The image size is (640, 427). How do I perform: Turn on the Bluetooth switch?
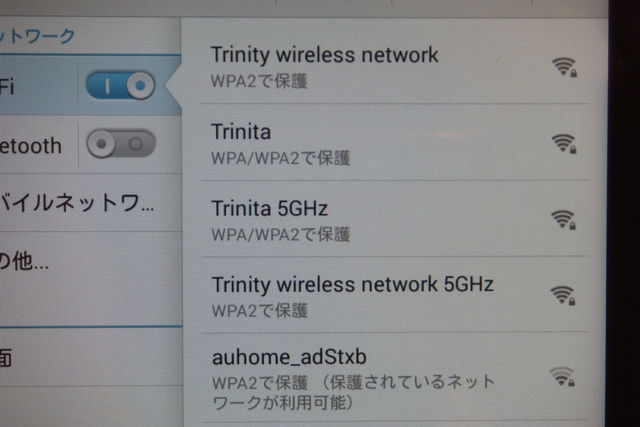coord(122,145)
